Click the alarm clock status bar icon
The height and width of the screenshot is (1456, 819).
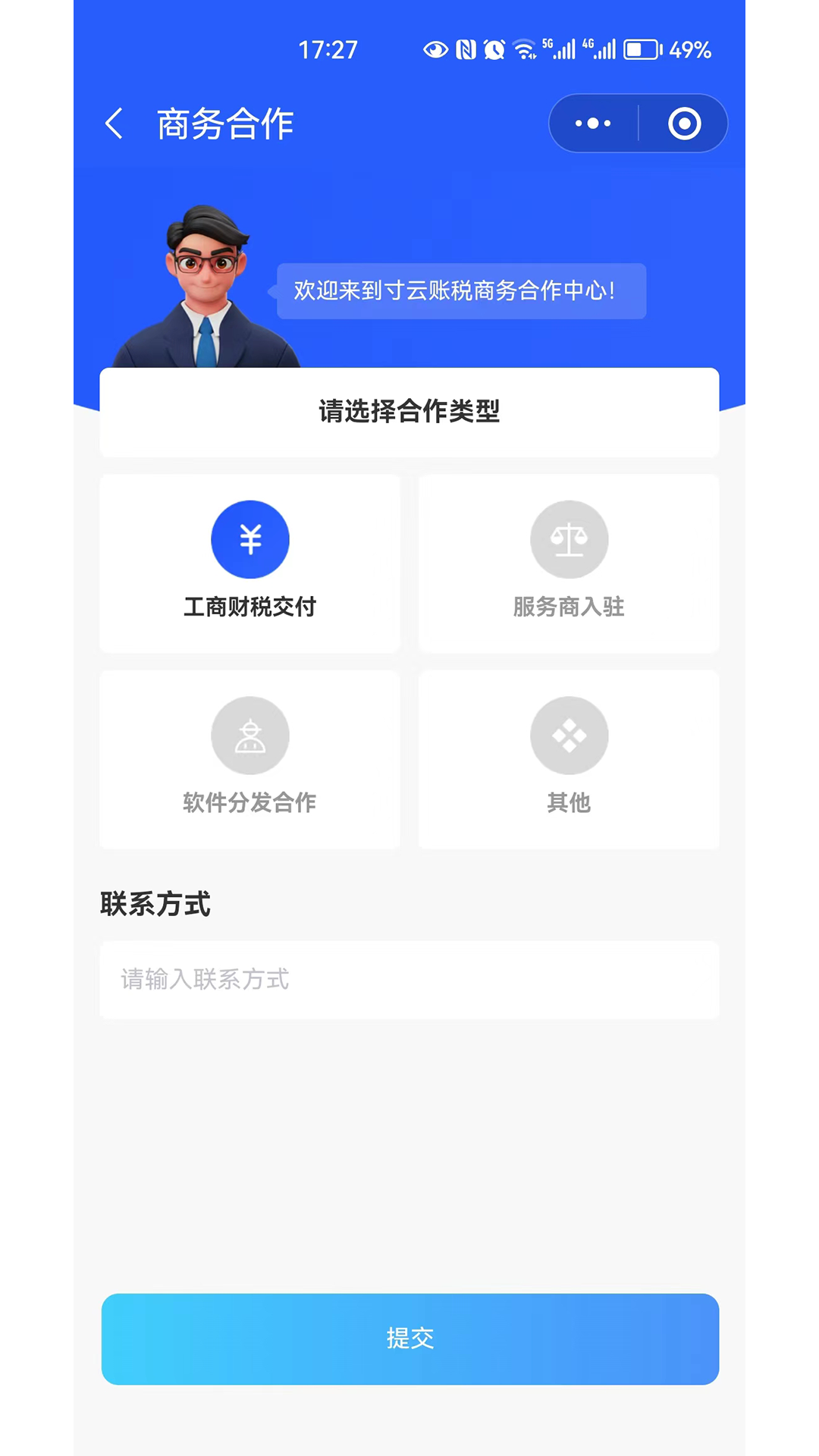click(494, 49)
